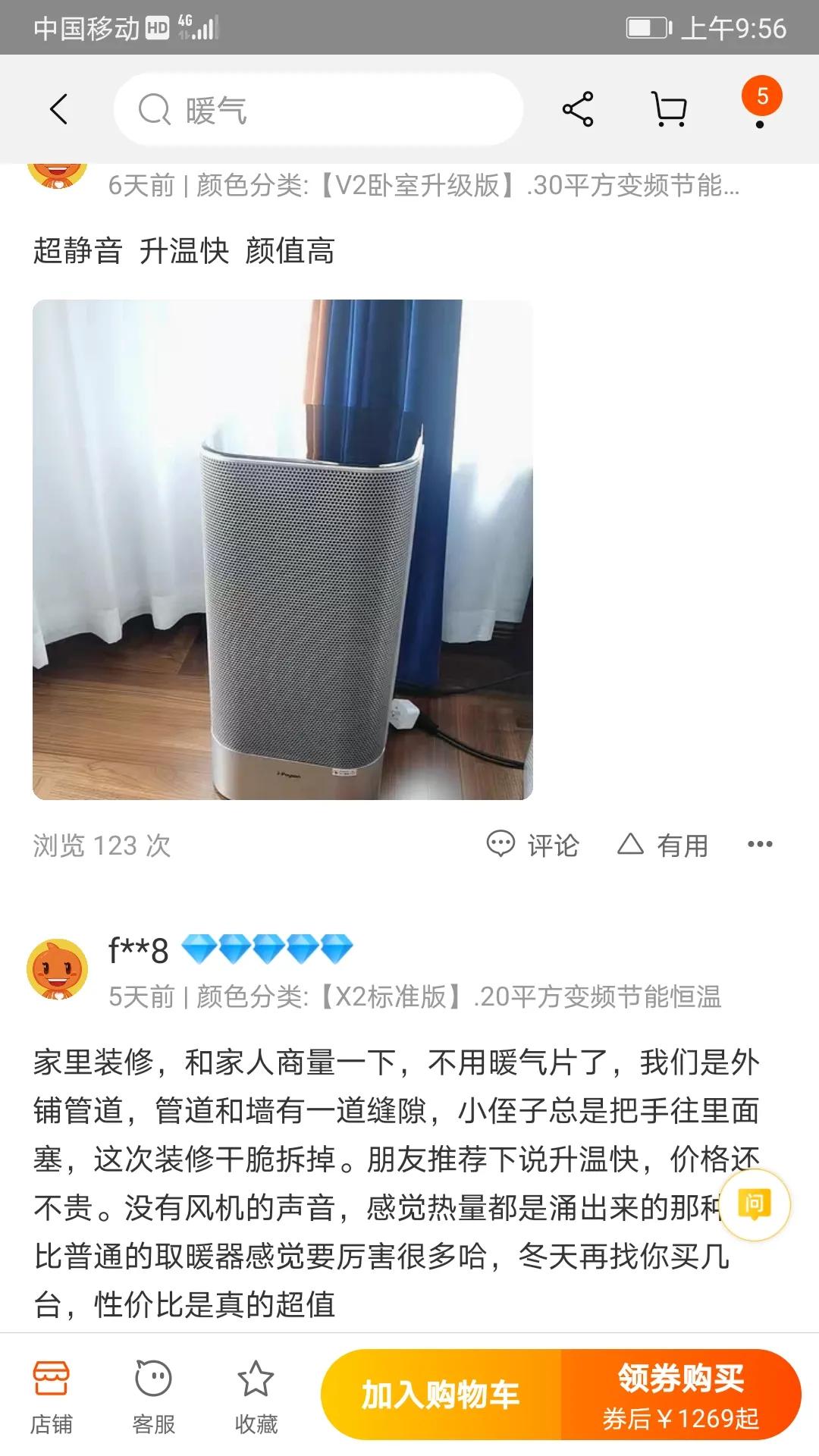
Task: Tap the back chevron to return
Action: (58, 108)
